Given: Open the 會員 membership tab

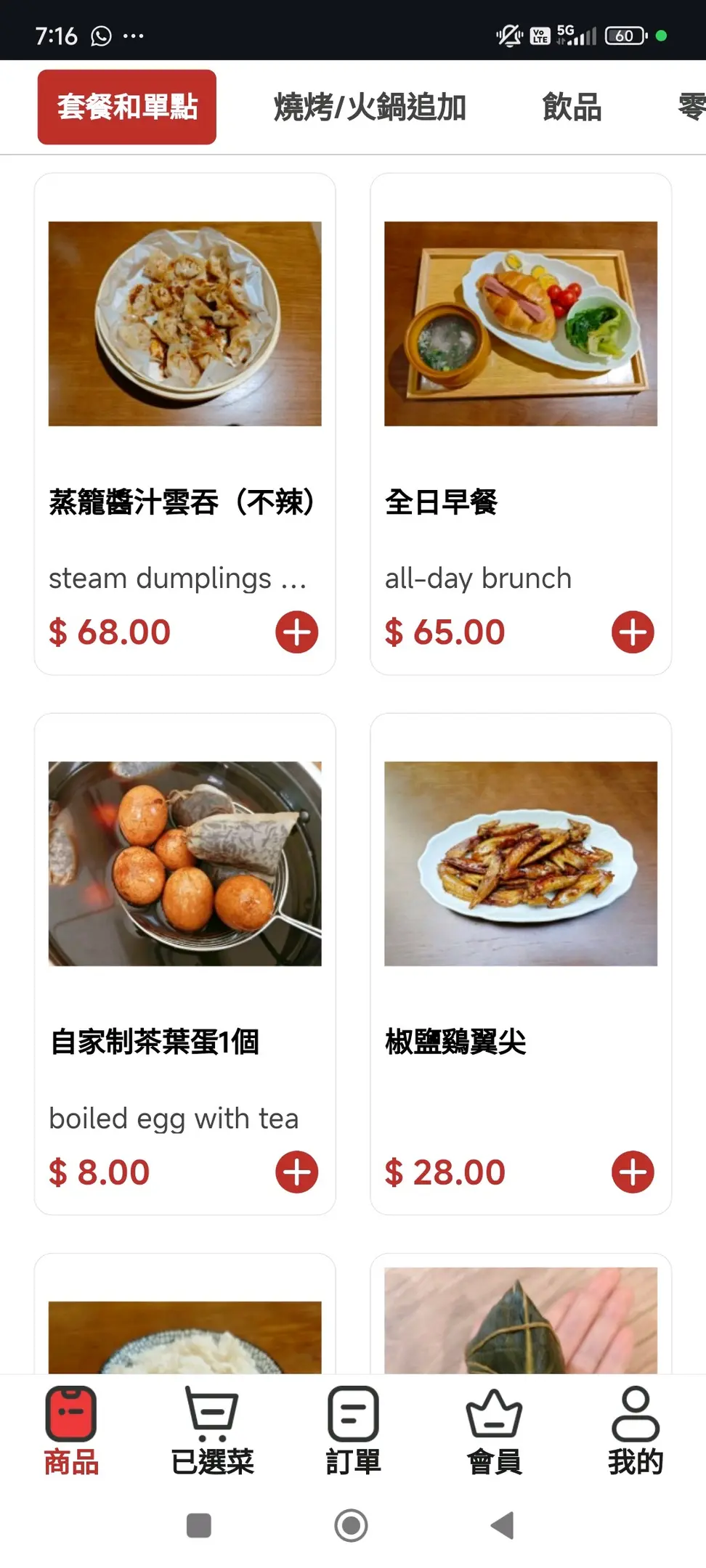Looking at the screenshot, I should (494, 1431).
